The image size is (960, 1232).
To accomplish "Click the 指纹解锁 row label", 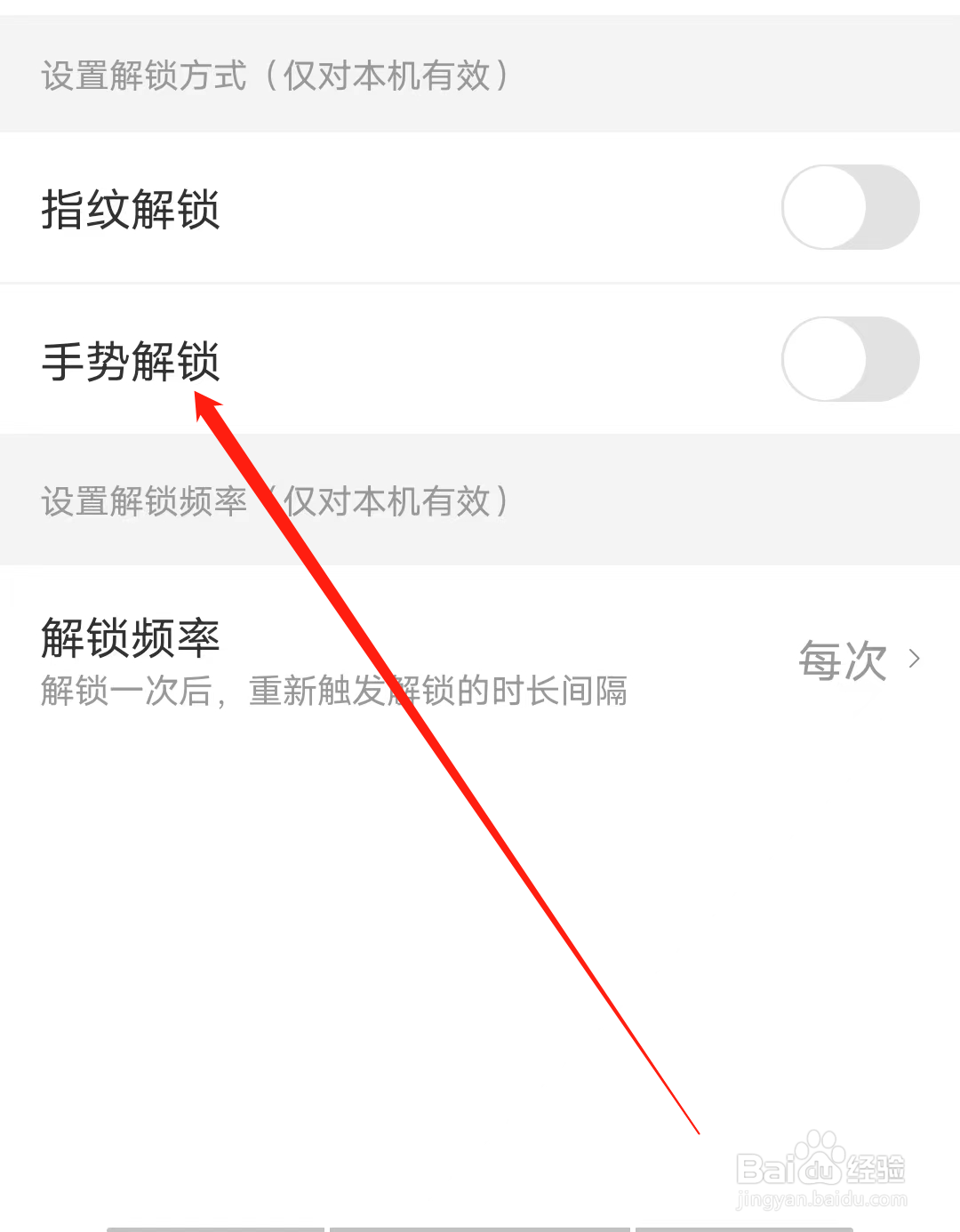I will tap(132, 211).
